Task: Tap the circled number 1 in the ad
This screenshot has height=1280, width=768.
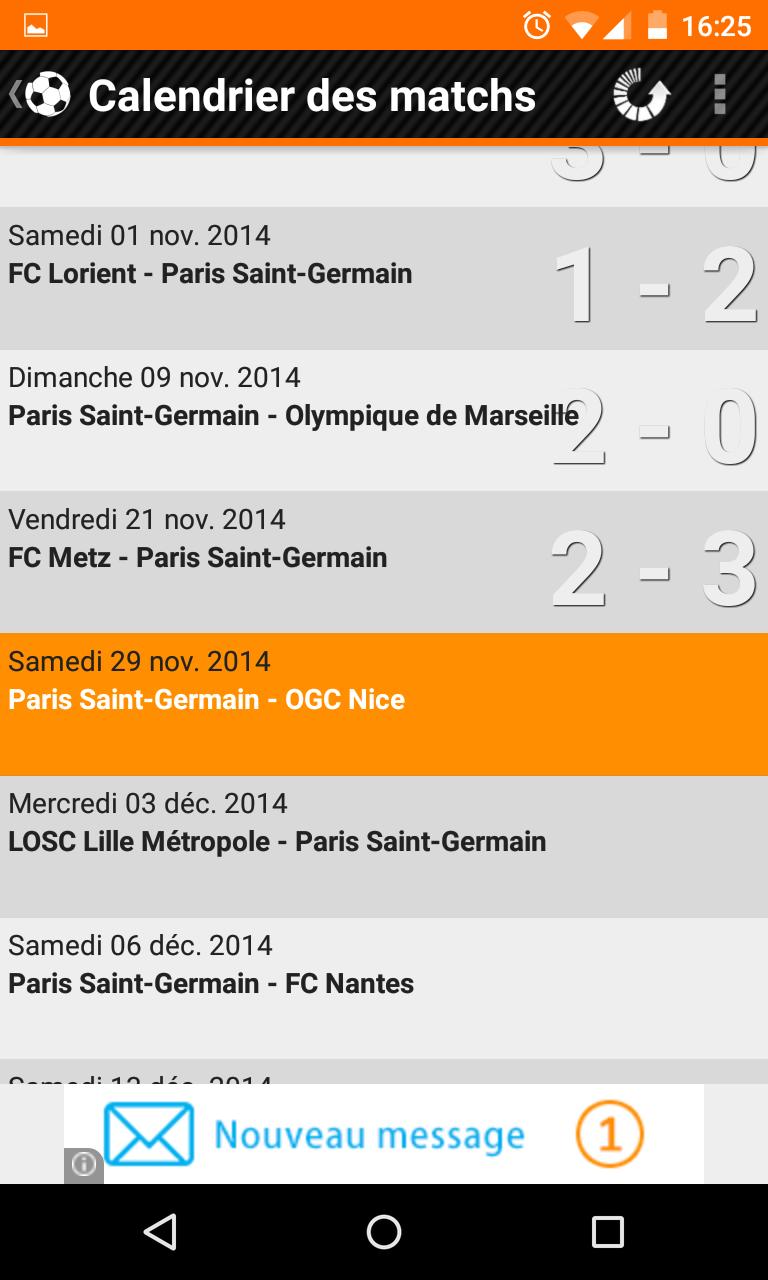Action: 613,1133
